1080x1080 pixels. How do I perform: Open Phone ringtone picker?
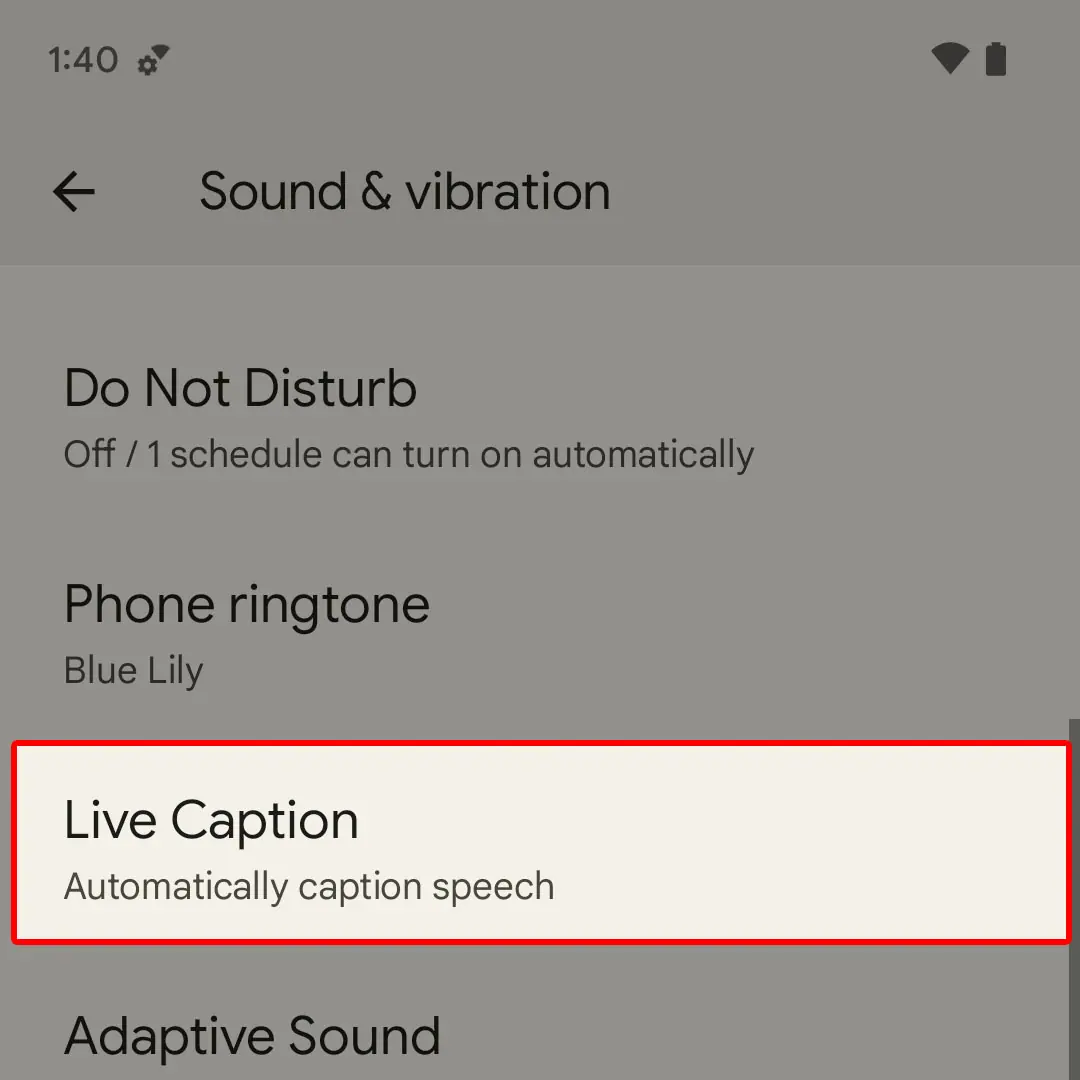(x=247, y=634)
